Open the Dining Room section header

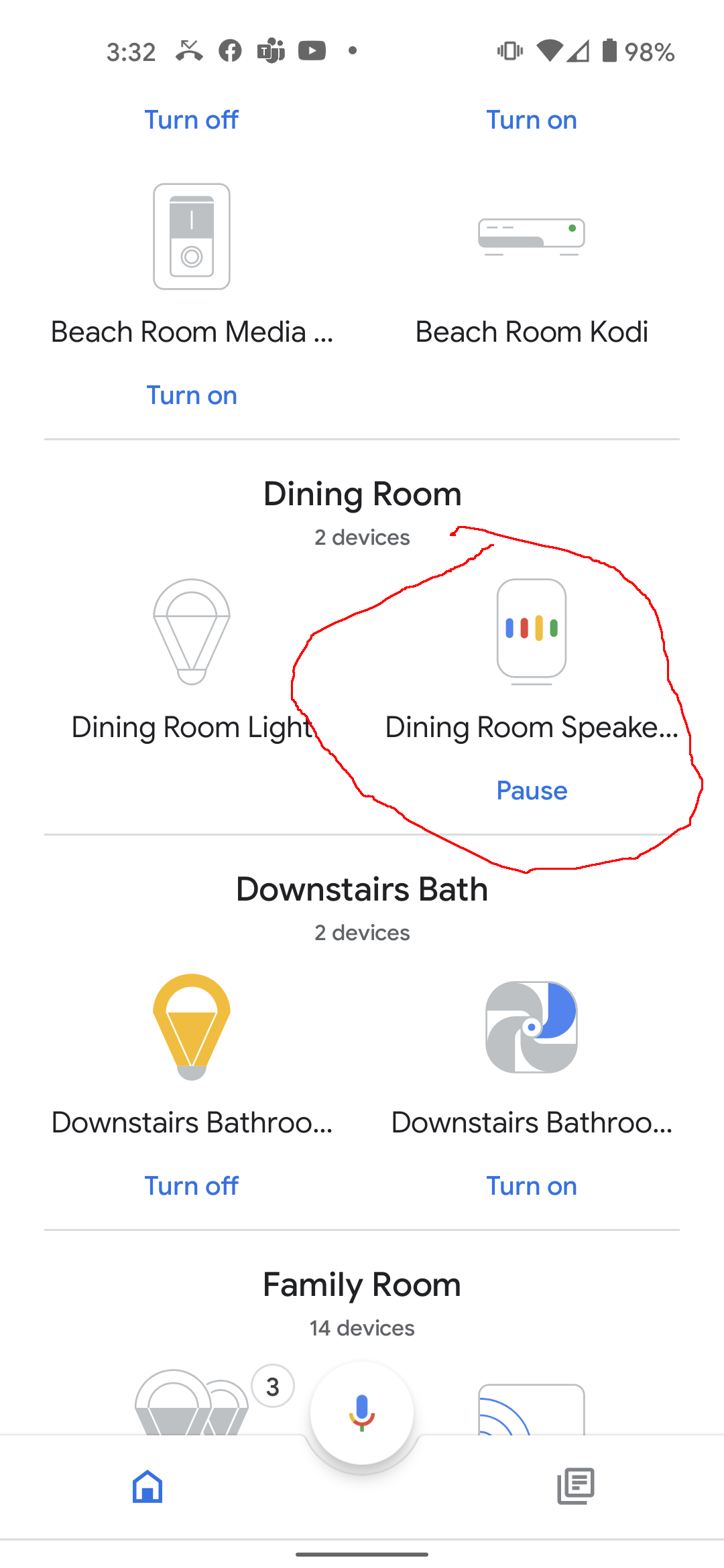tap(362, 494)
